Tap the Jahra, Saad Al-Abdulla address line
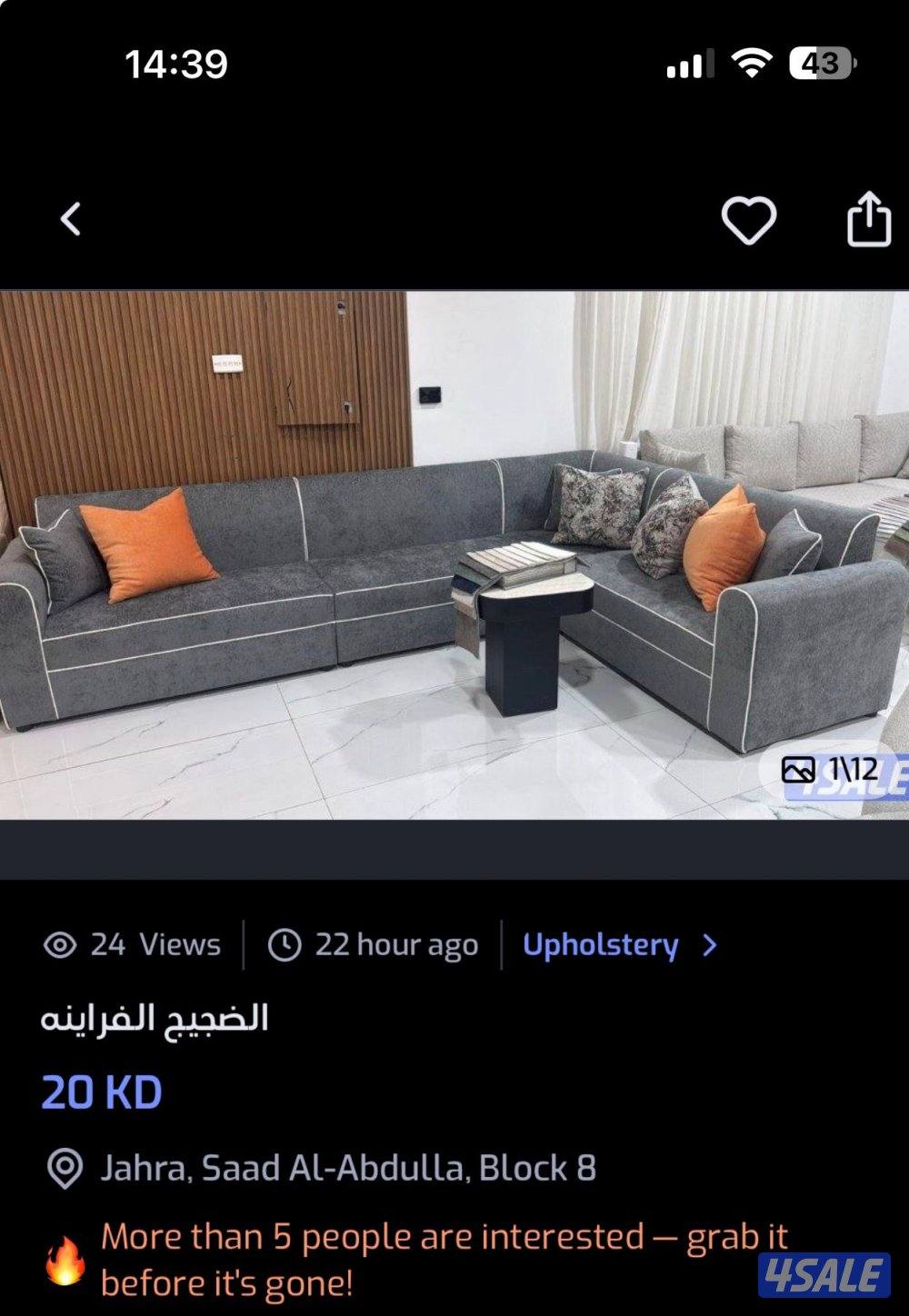The image size is (909, 1316). 350,1170
